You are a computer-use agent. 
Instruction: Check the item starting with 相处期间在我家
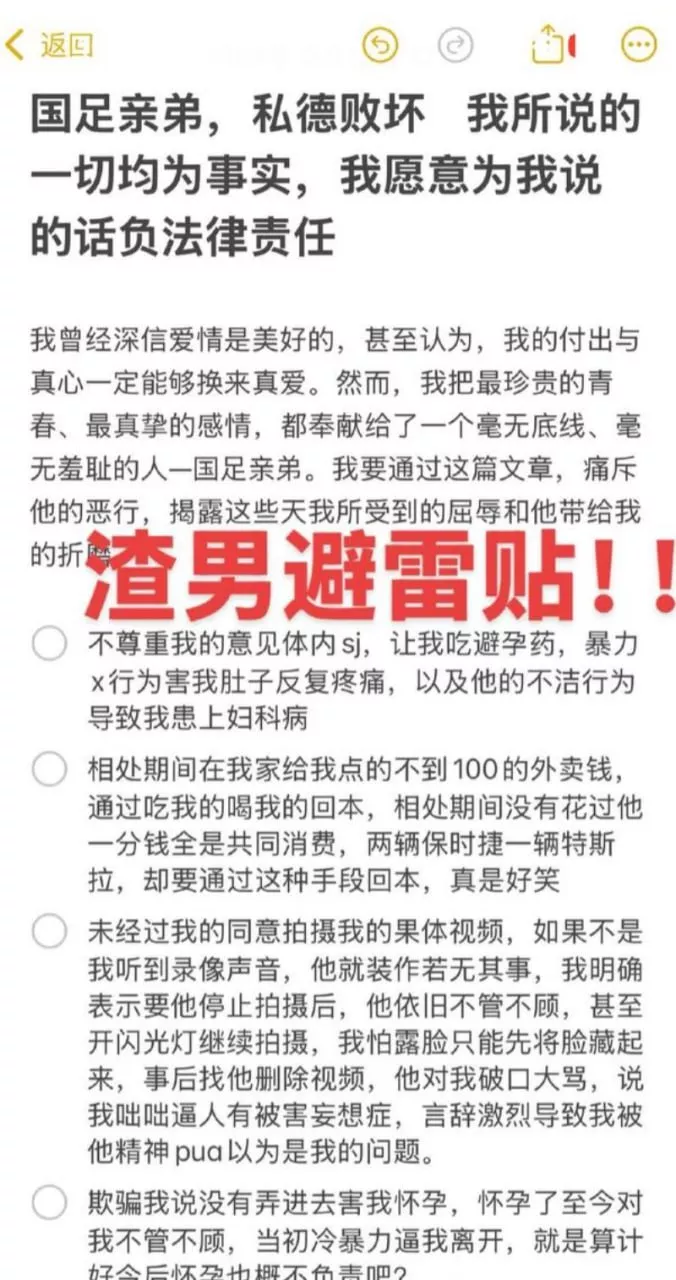[49, 769]
